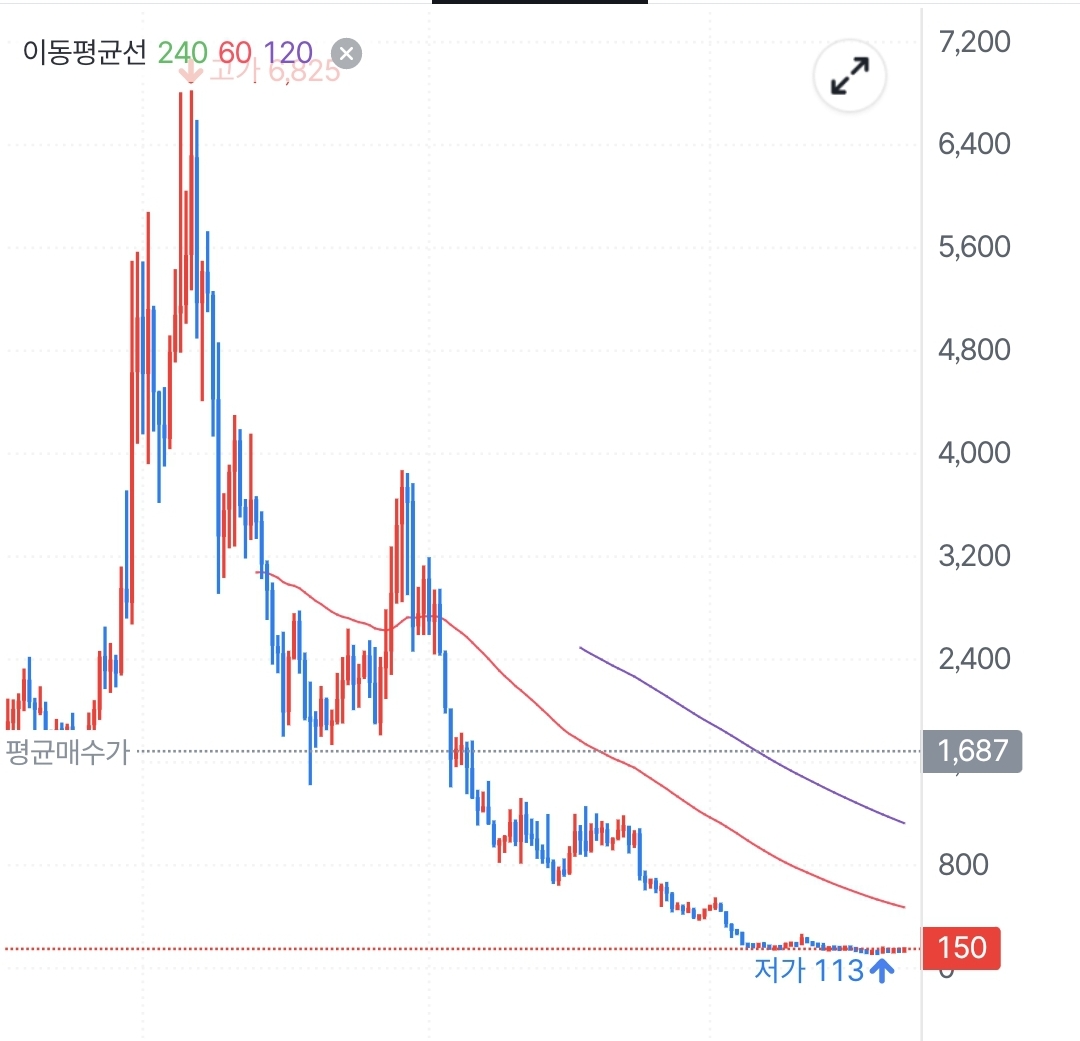Image resolution: width=1080 pixels, height=1041 pixels.
Task: Expand the chart to fullscreen
Action: (850, 76)
